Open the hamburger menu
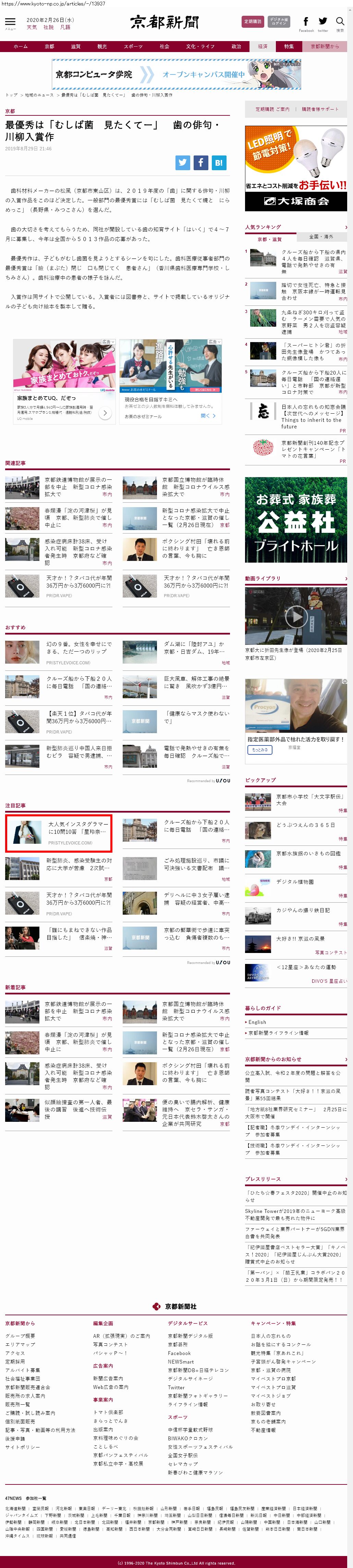353x1568 pixels. [10, 23]
